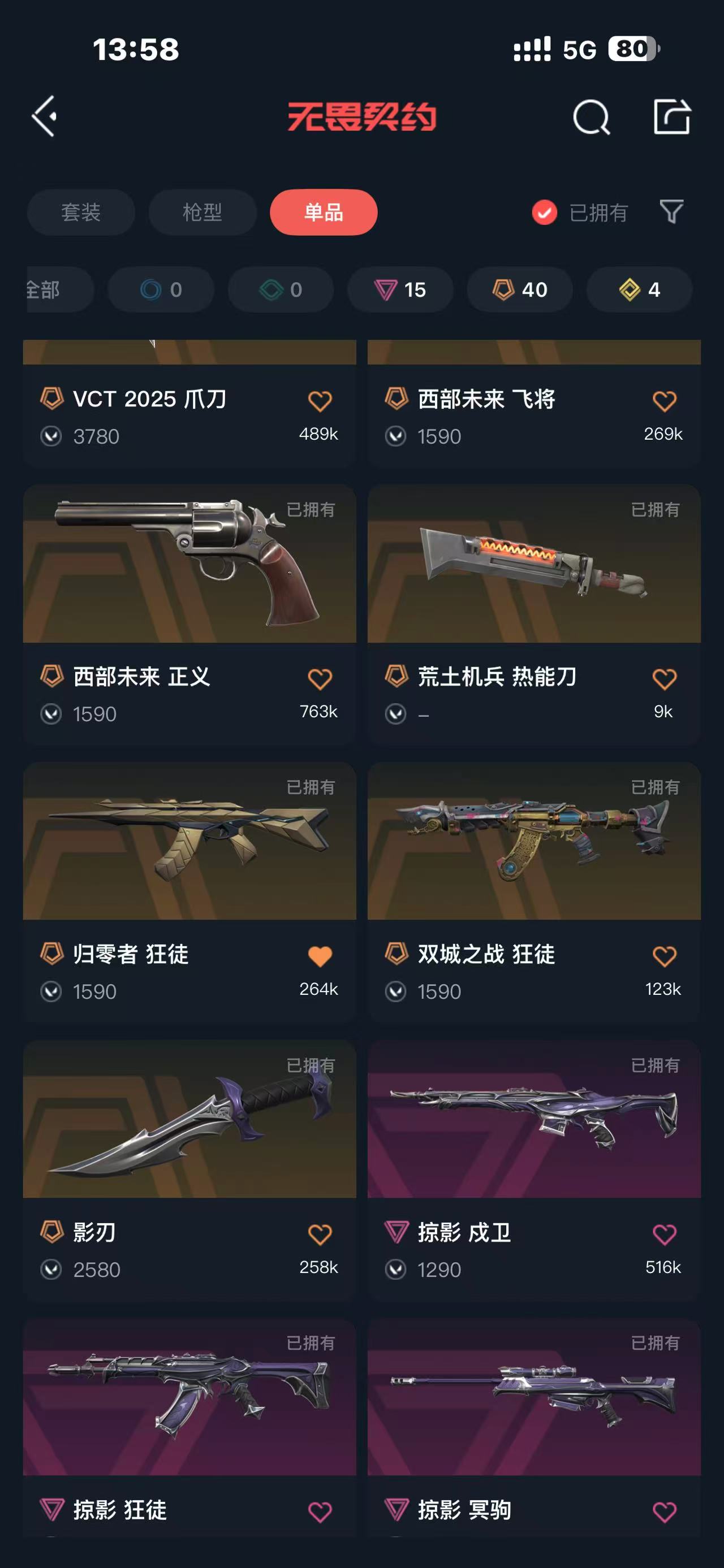This screenshot has height=1568, width=724.
Task: Open the filter funnel icon
Action: (x=671, y=212)
